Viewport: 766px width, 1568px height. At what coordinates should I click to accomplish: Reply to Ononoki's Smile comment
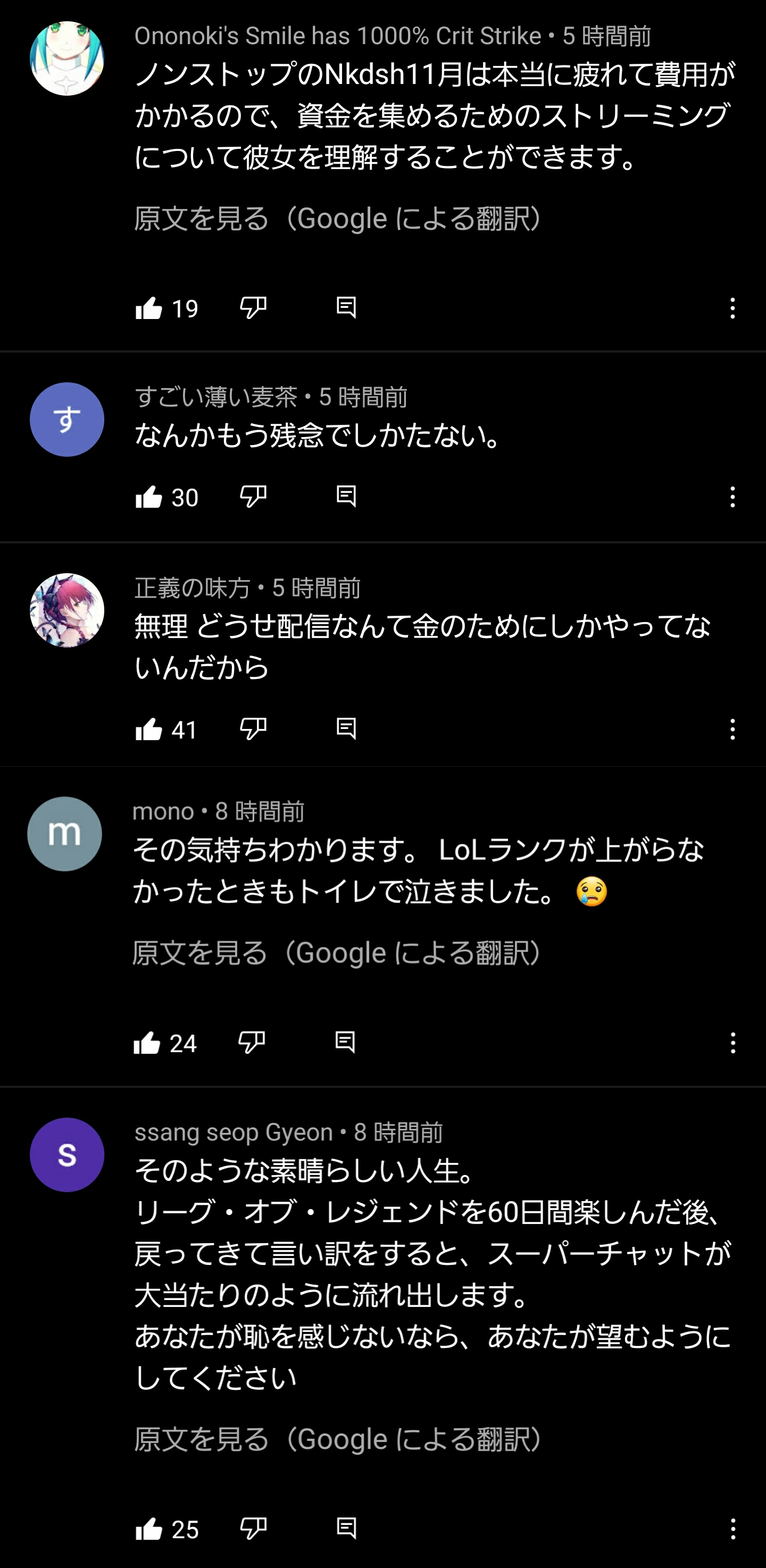click(x=346, y=308)
